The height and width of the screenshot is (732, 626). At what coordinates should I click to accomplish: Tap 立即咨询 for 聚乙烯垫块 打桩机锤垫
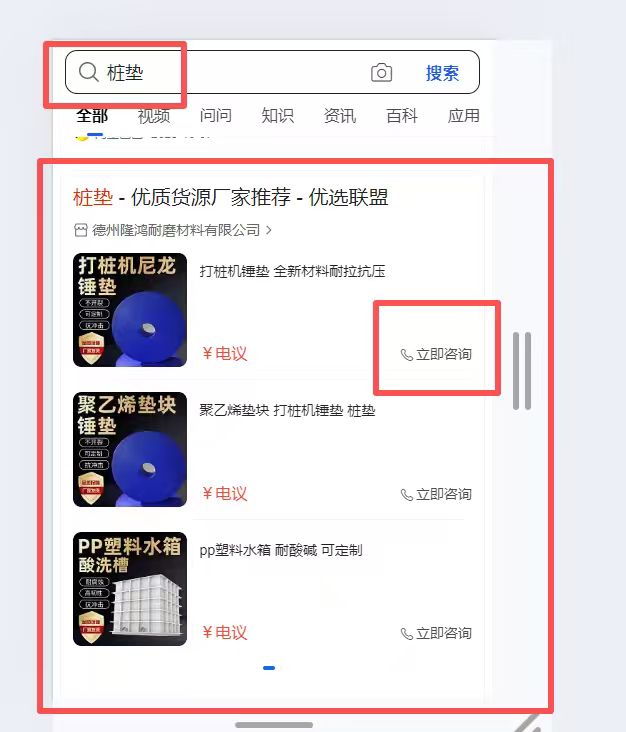[x=436, y=494]
